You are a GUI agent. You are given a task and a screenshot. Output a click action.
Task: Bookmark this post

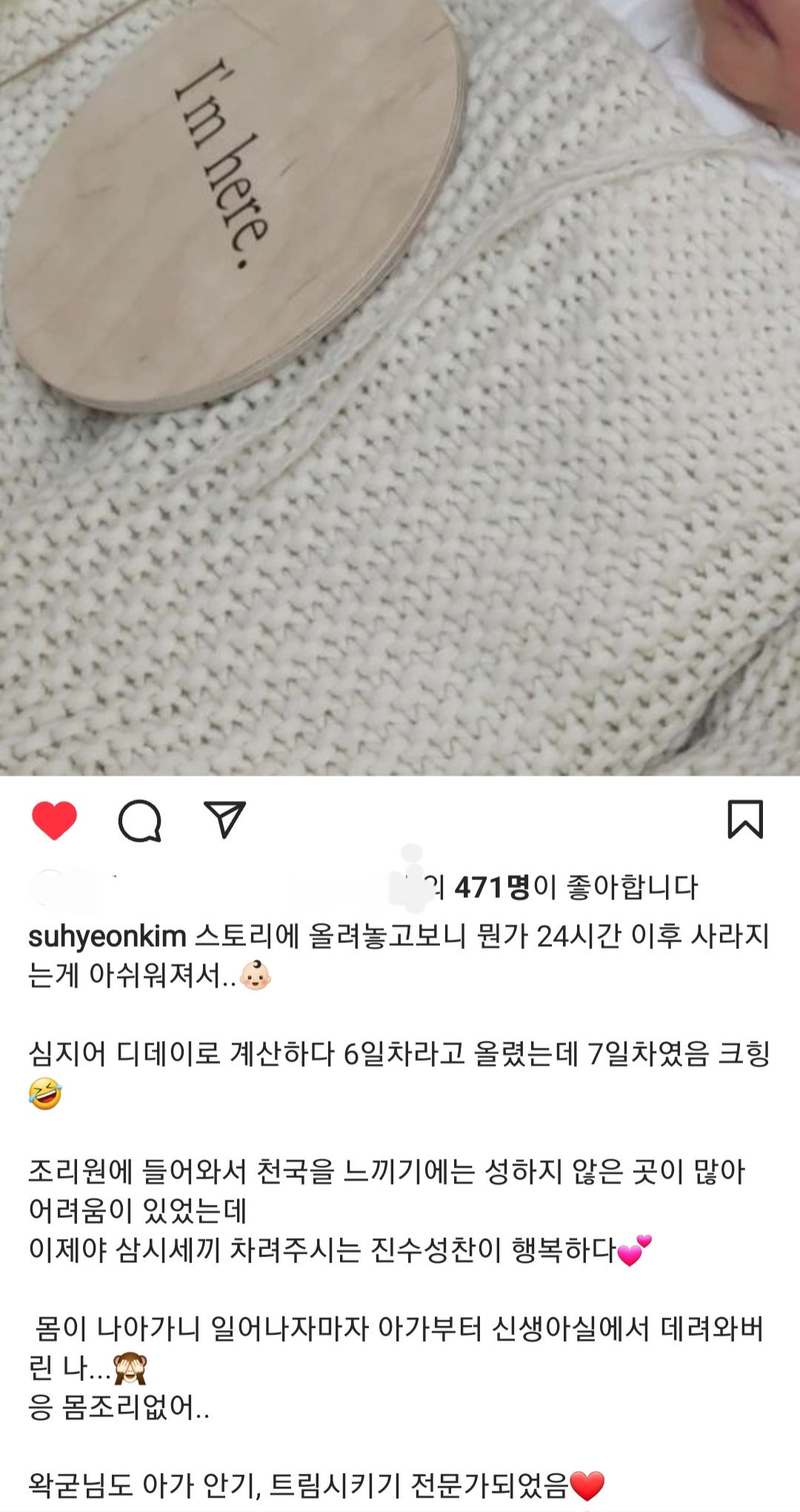click(744, 819)
